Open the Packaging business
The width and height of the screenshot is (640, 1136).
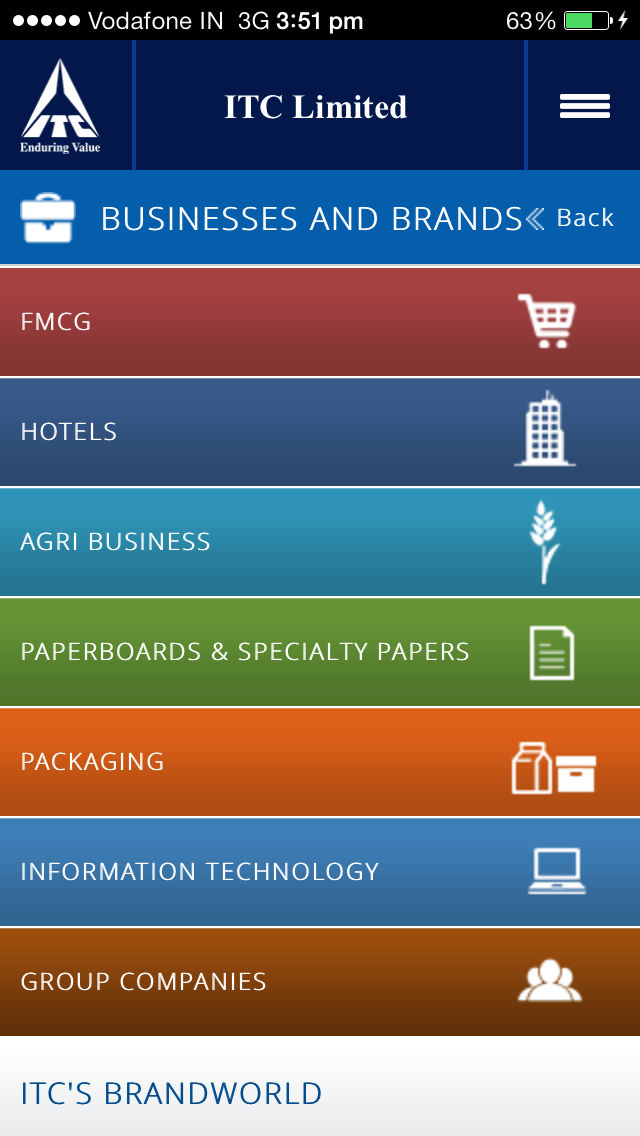pyautogui.click(x=320, y=762)
